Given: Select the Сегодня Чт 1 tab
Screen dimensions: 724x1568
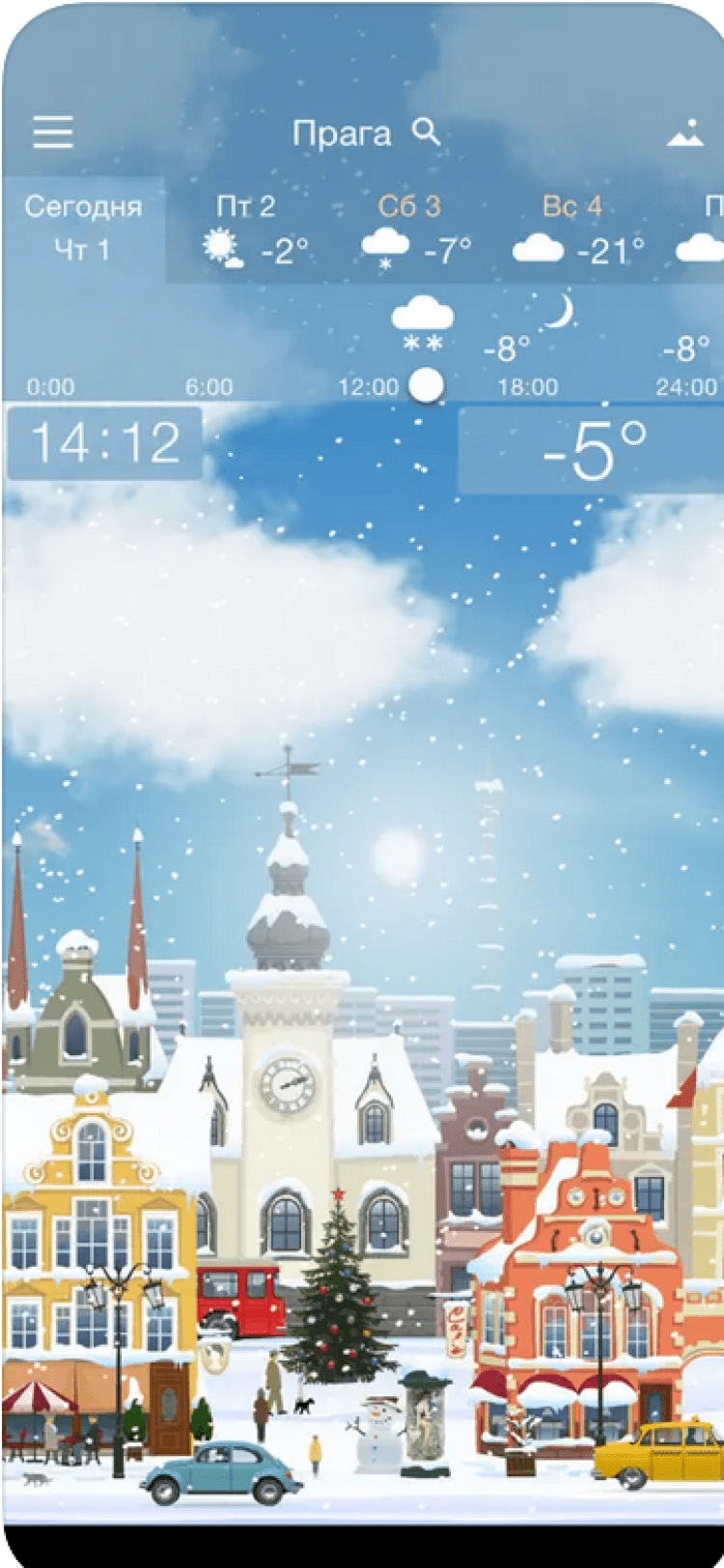Looking at the screenshot, I should click(x=83, y=229).
